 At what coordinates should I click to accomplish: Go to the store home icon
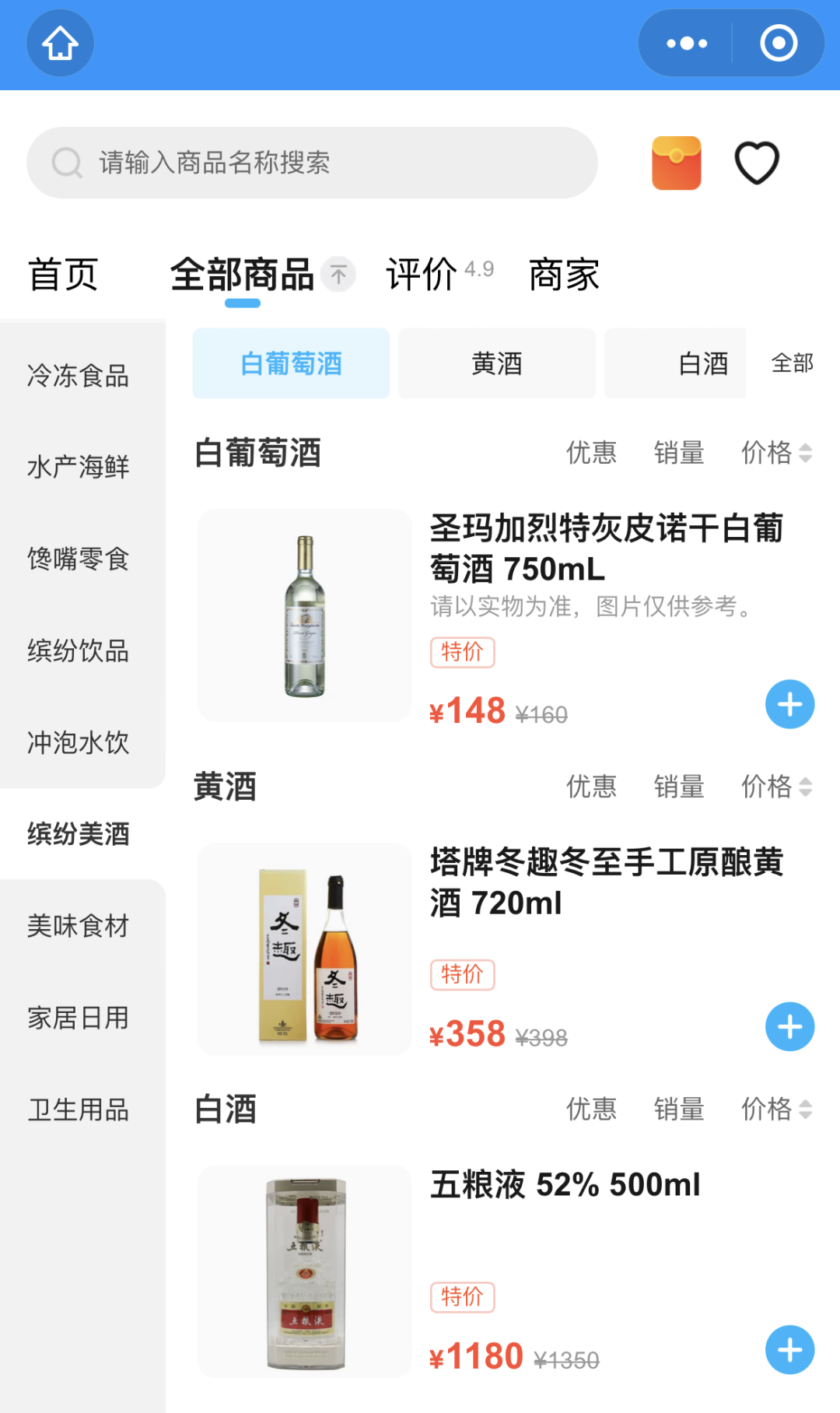61,44
